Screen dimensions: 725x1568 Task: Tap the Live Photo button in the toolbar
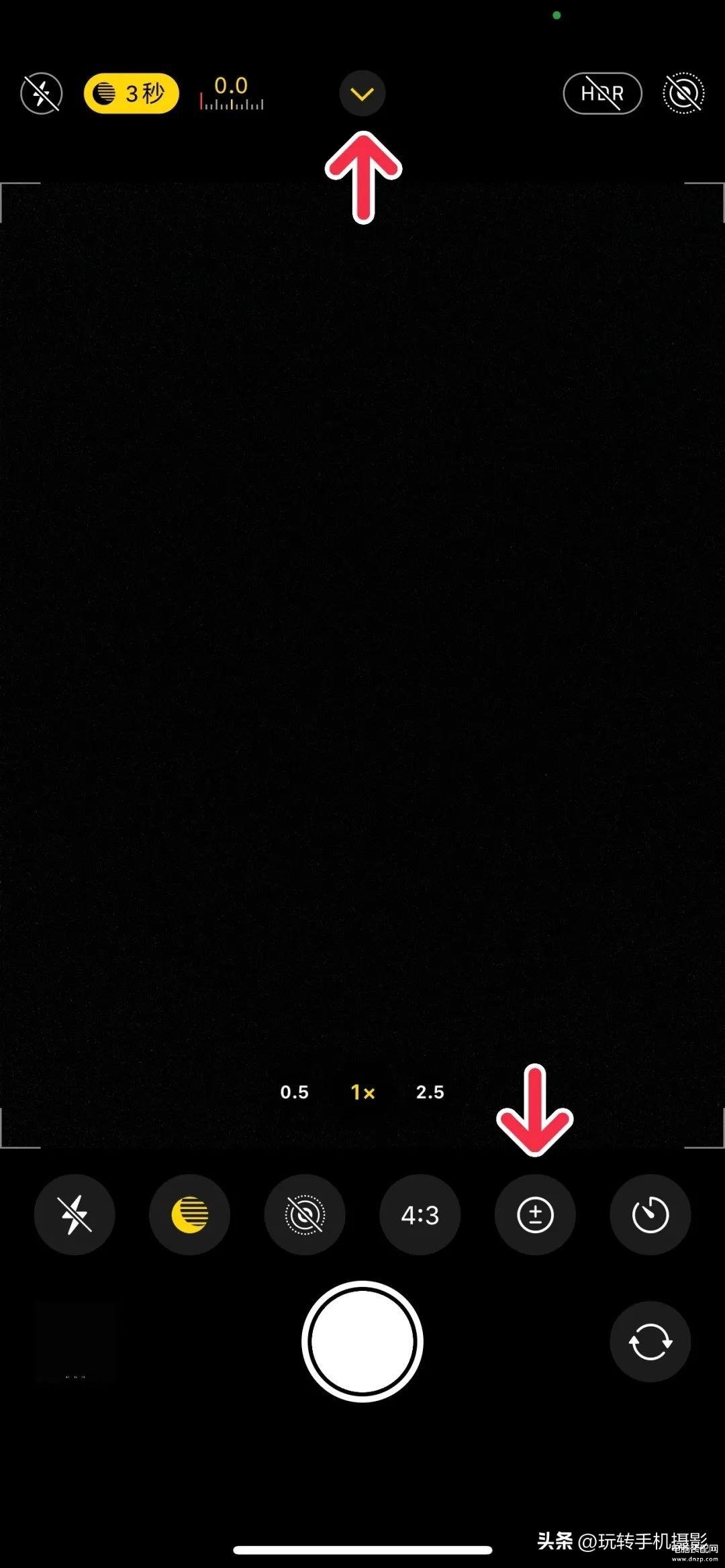(305, 1214)
